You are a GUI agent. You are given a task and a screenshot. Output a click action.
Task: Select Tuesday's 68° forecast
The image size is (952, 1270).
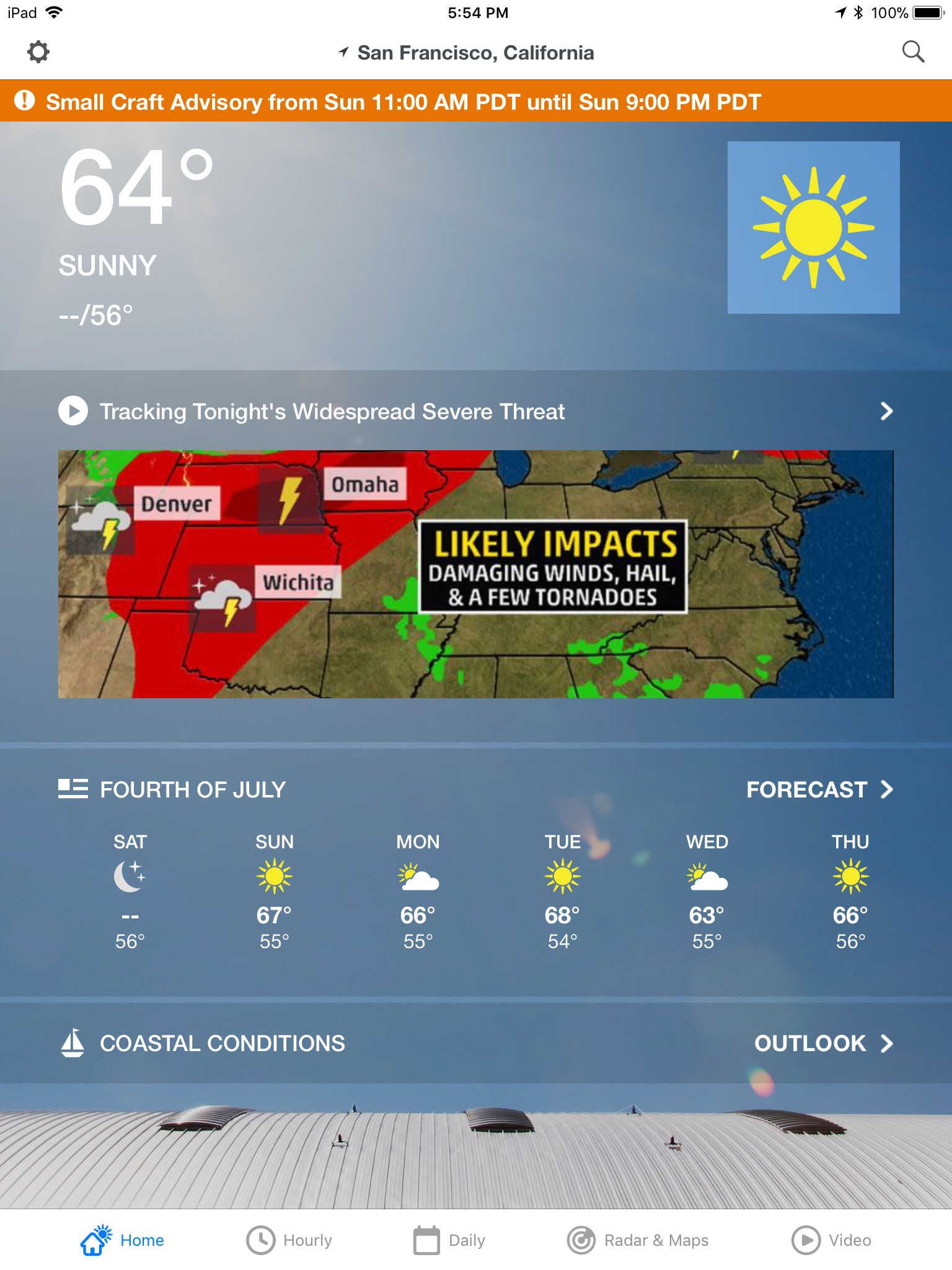click(562, 891)
